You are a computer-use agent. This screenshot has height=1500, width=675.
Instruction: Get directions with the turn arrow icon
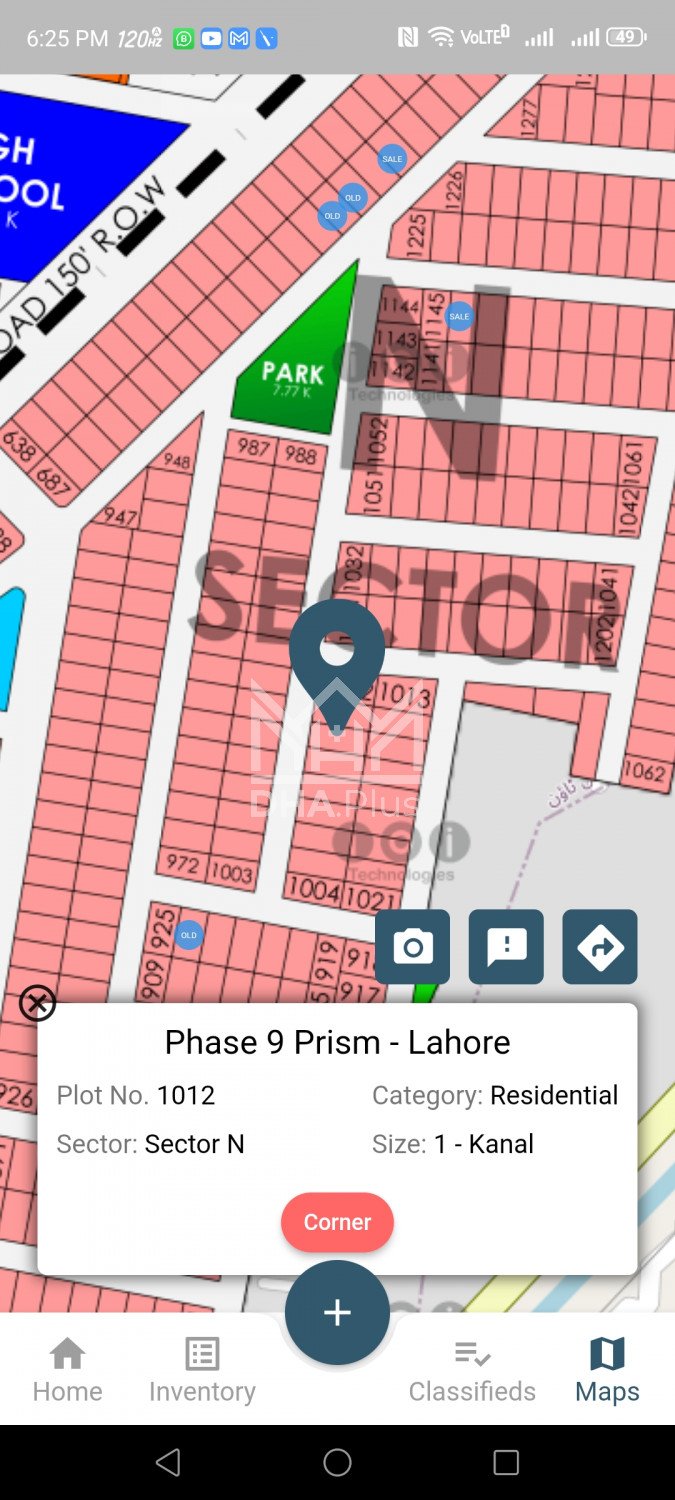tap(600, 946)
